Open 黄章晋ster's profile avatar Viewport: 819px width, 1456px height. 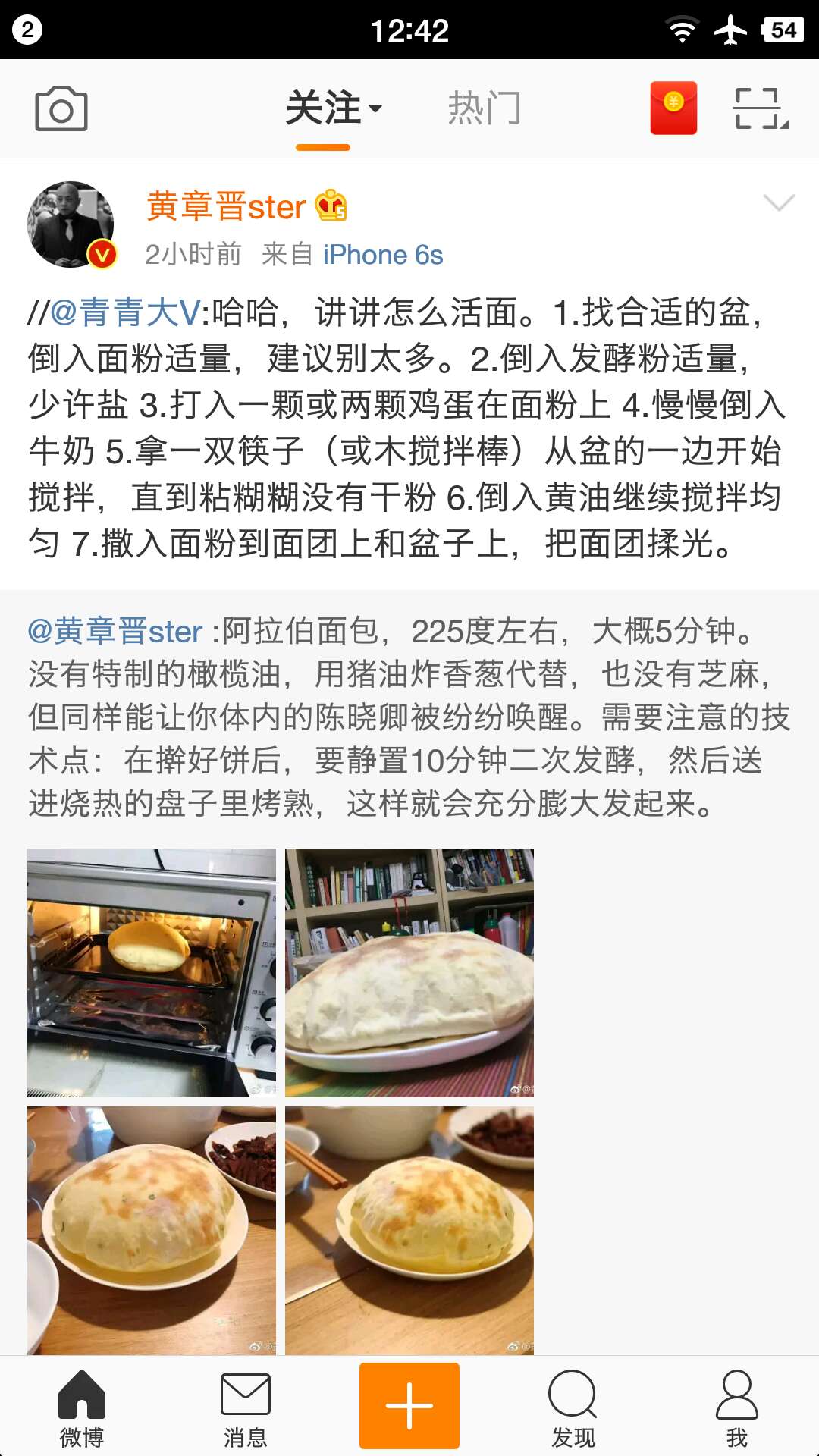coord(71,224)
